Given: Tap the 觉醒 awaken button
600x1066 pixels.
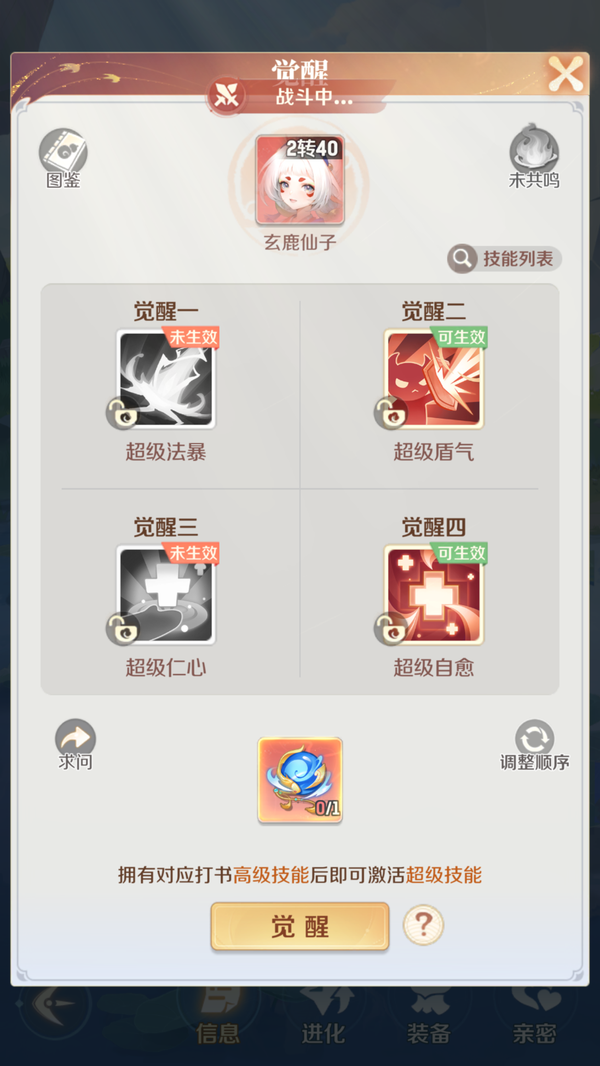Looking at the screenshot, I should point(300,926).
